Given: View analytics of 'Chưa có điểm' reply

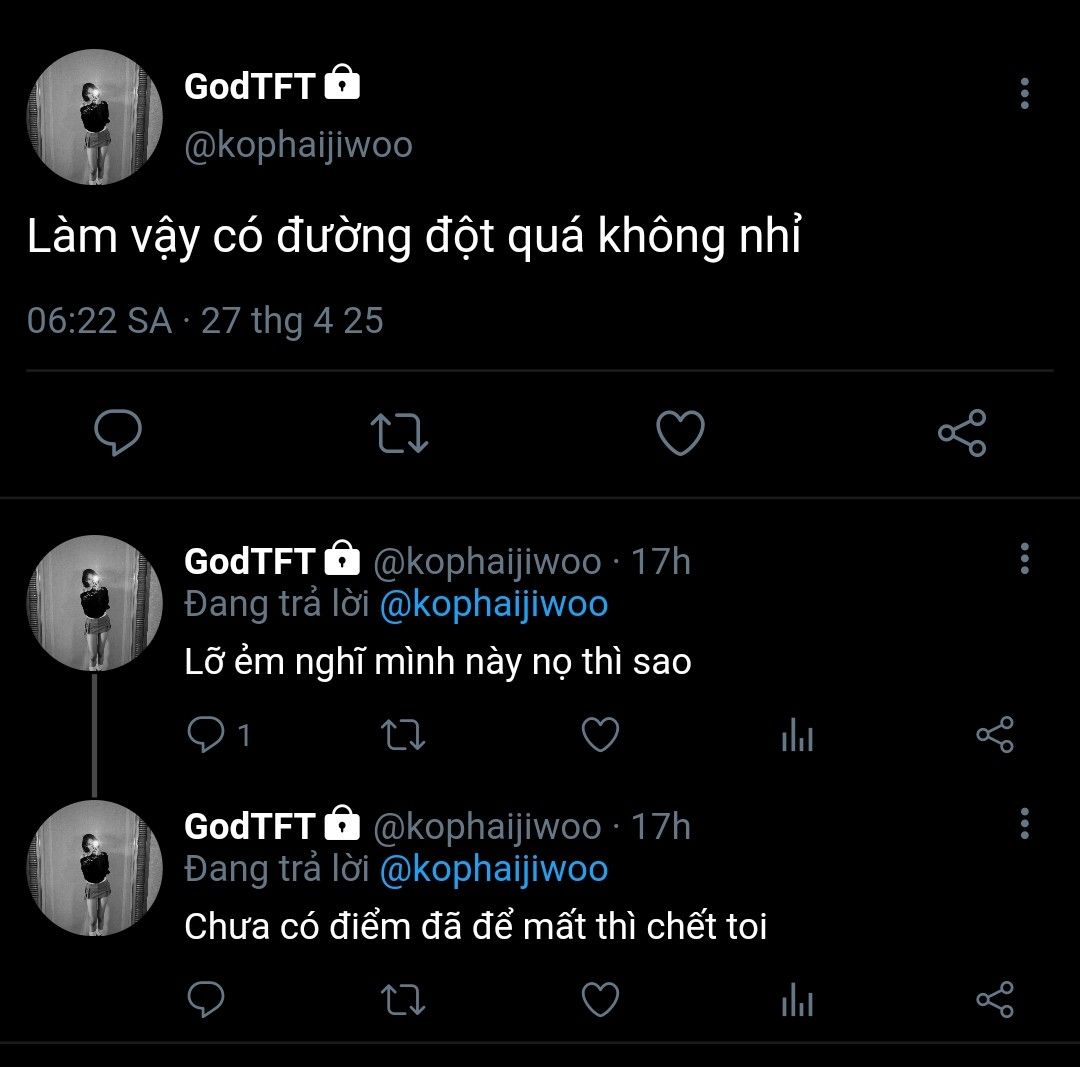Looking at the screenshot, I should 797,1001.
